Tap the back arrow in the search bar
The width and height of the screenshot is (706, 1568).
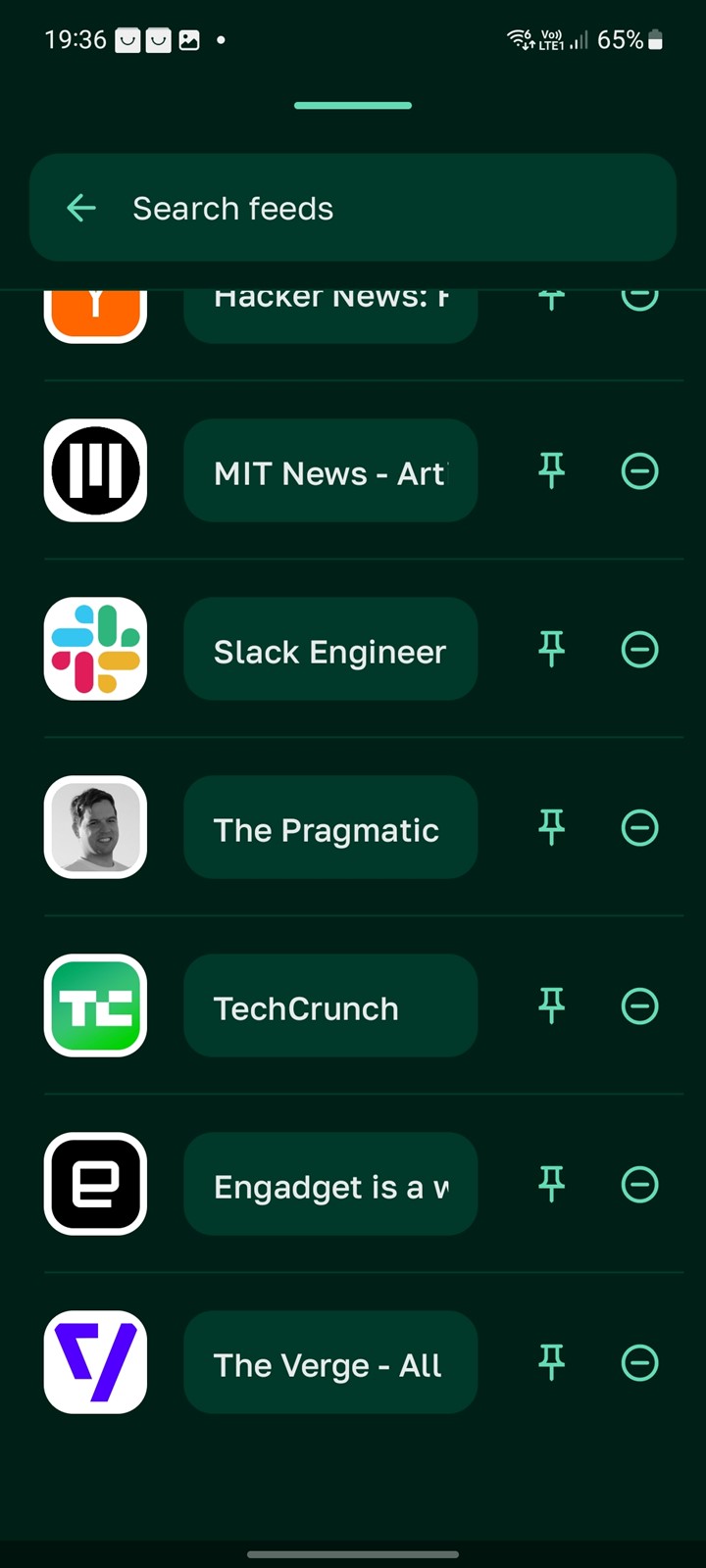(x=81, y=208)
